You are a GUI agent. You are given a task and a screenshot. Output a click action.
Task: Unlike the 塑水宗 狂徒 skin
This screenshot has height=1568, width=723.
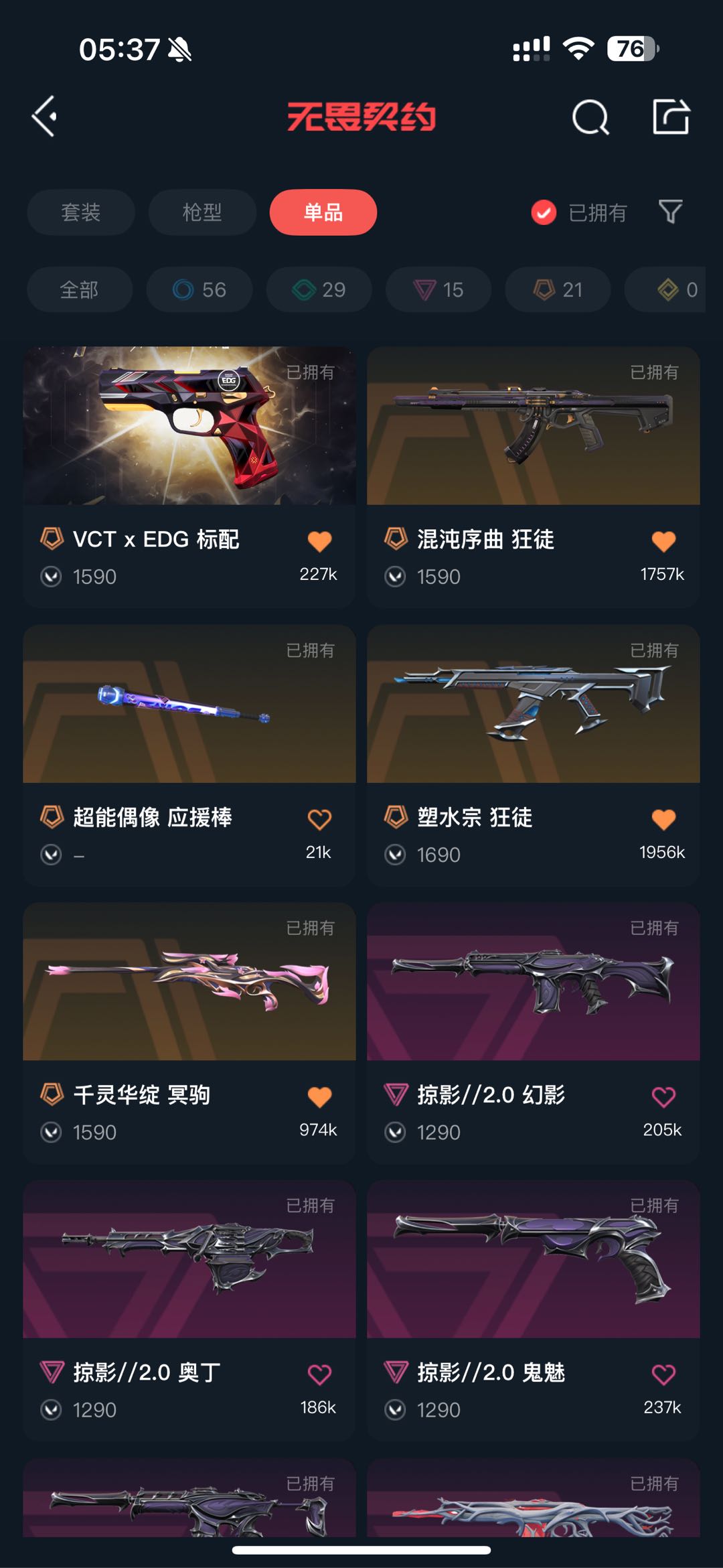(x=663, y=819)
